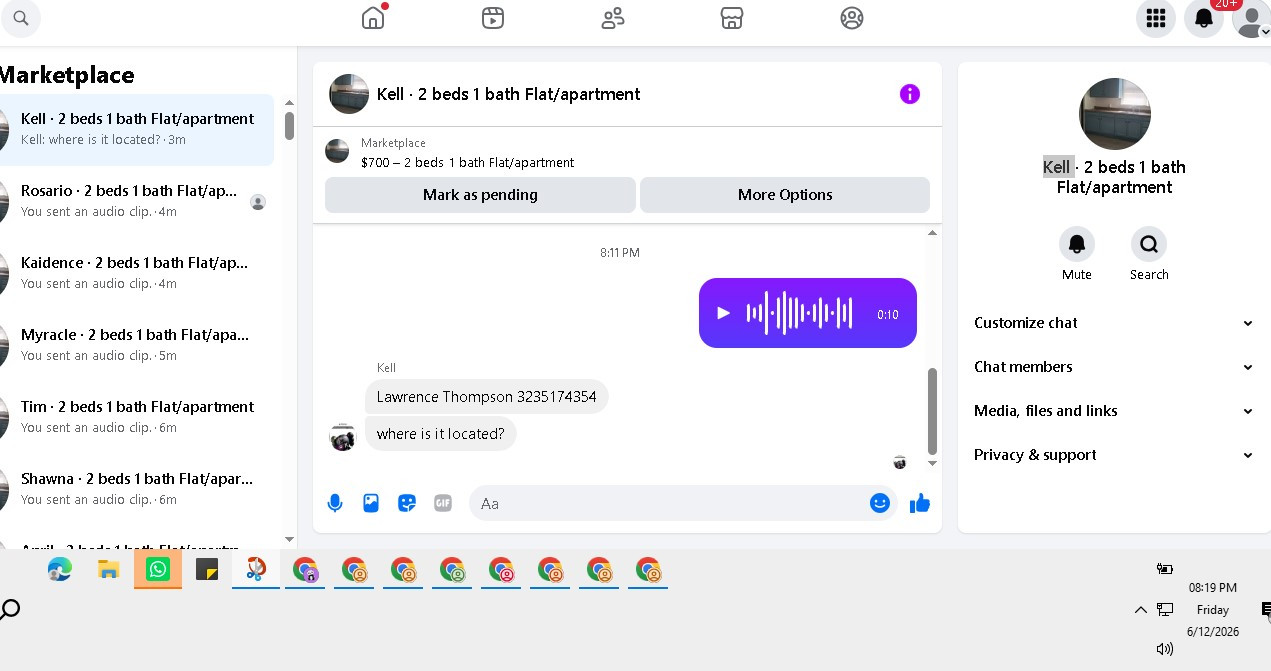The width and height of the screenshot is (1271, 671).
Task: Open the chat with Kaidence
Action: click(x=137, y=273)
